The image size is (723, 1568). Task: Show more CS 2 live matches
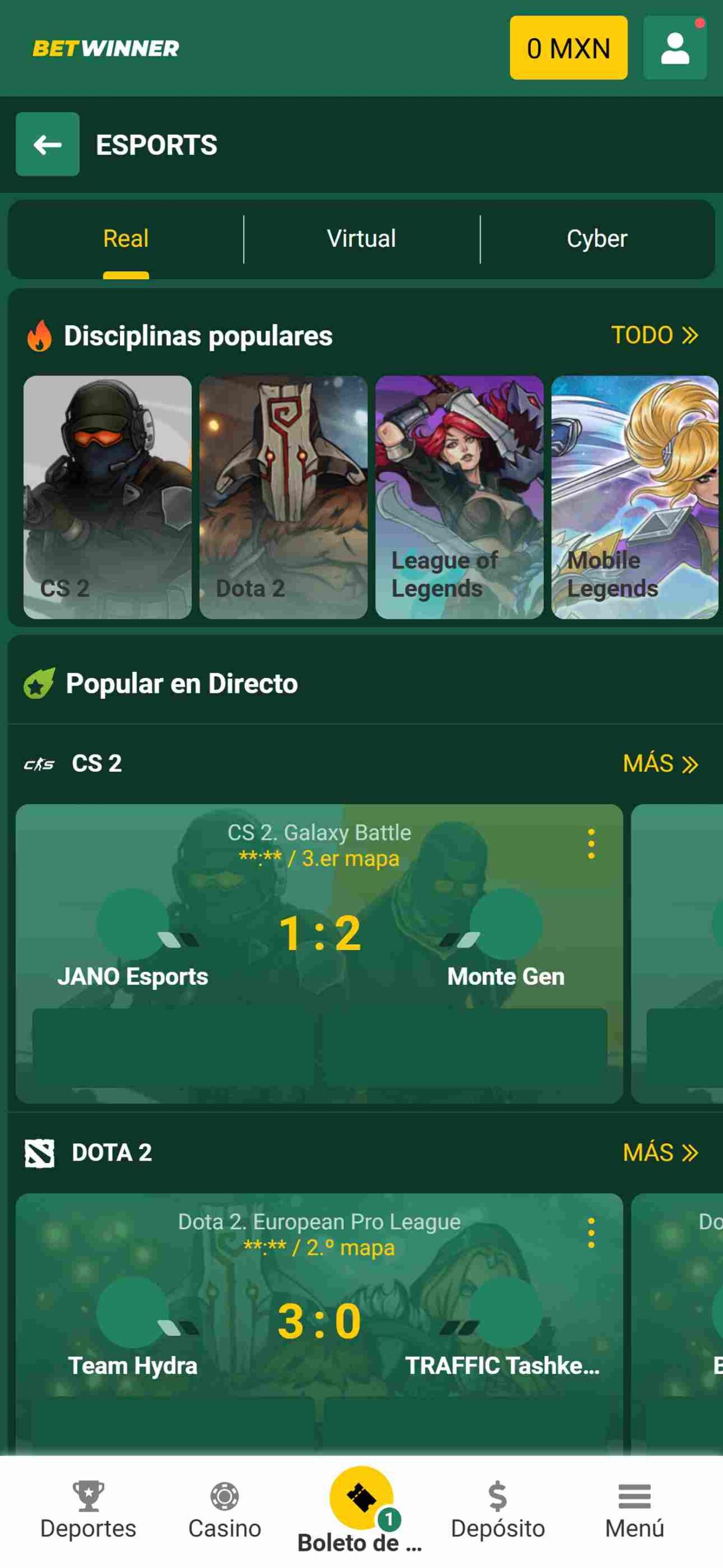tap(660, 764)
